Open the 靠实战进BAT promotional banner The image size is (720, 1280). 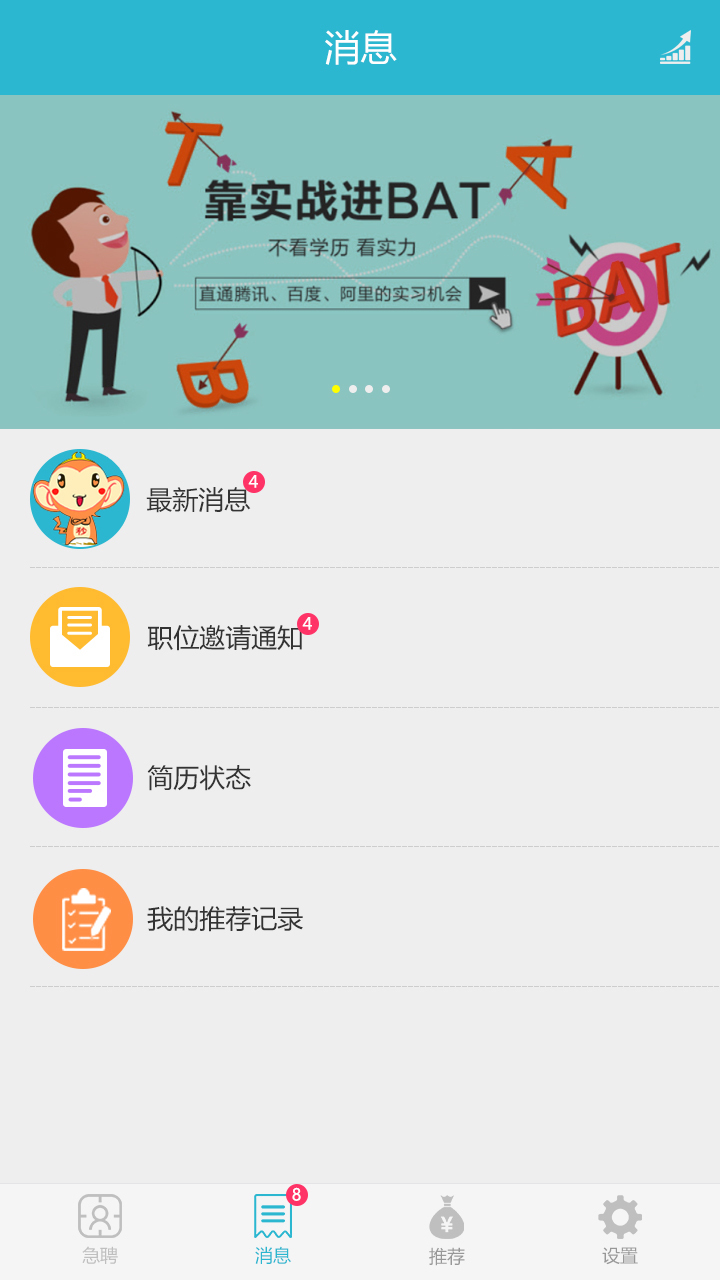[360, 262]
